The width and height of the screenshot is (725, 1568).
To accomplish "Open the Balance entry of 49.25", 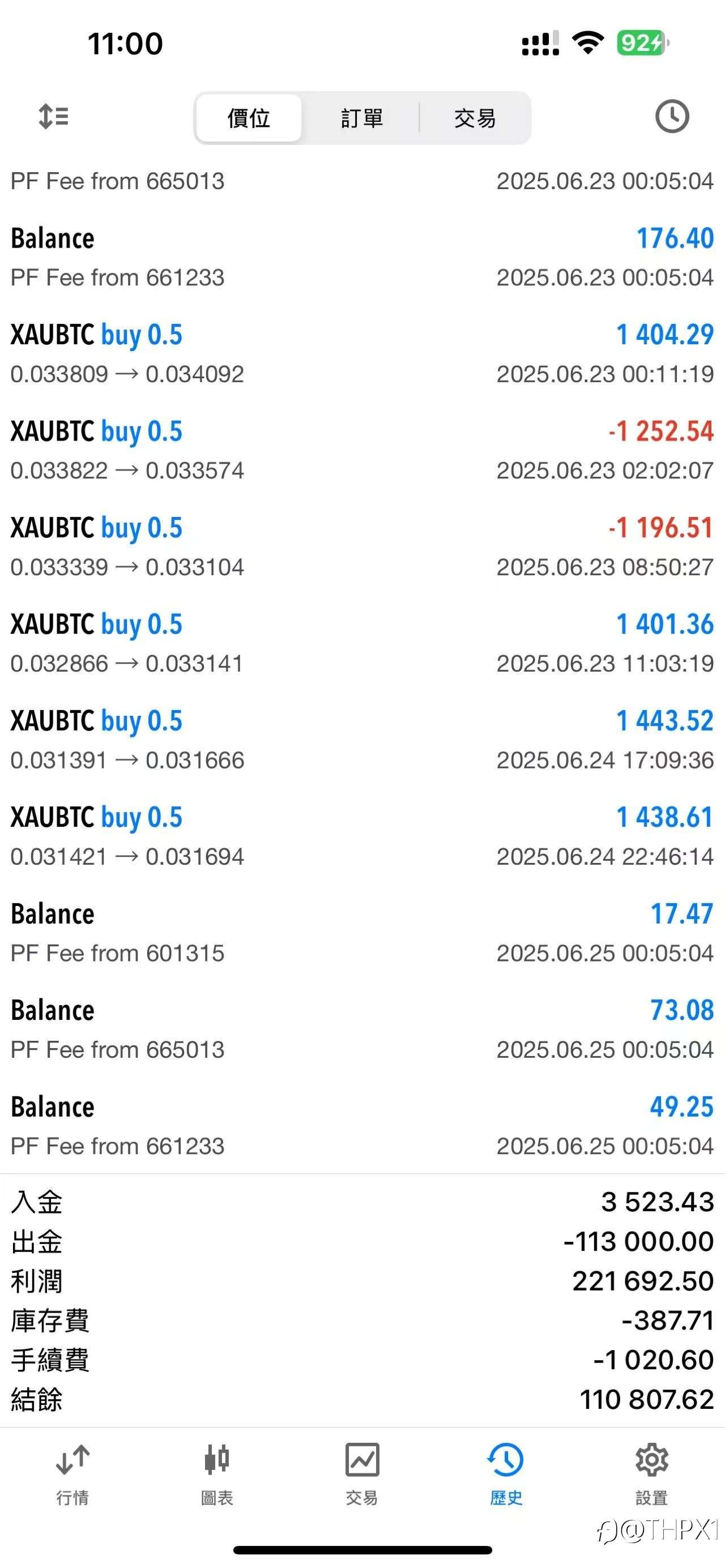I will [362, 1126].
